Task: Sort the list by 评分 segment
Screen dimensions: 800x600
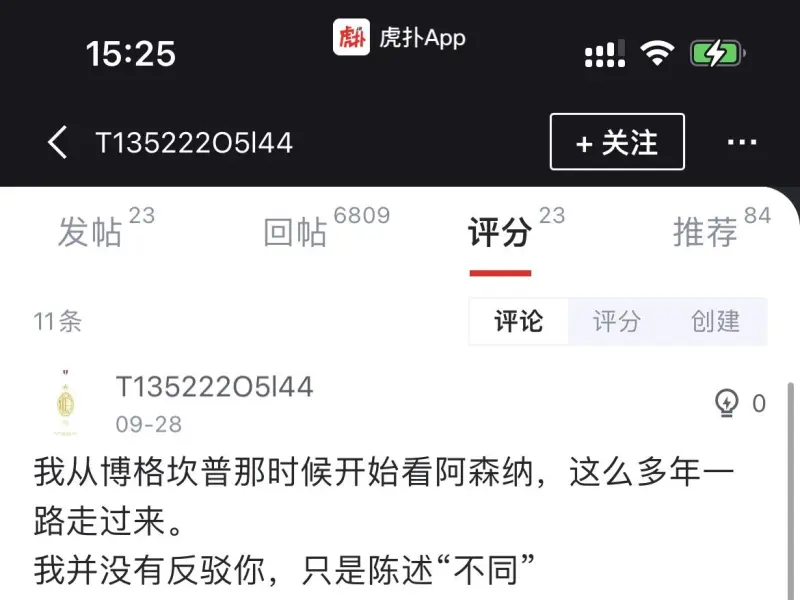Action: pos(617,321)
